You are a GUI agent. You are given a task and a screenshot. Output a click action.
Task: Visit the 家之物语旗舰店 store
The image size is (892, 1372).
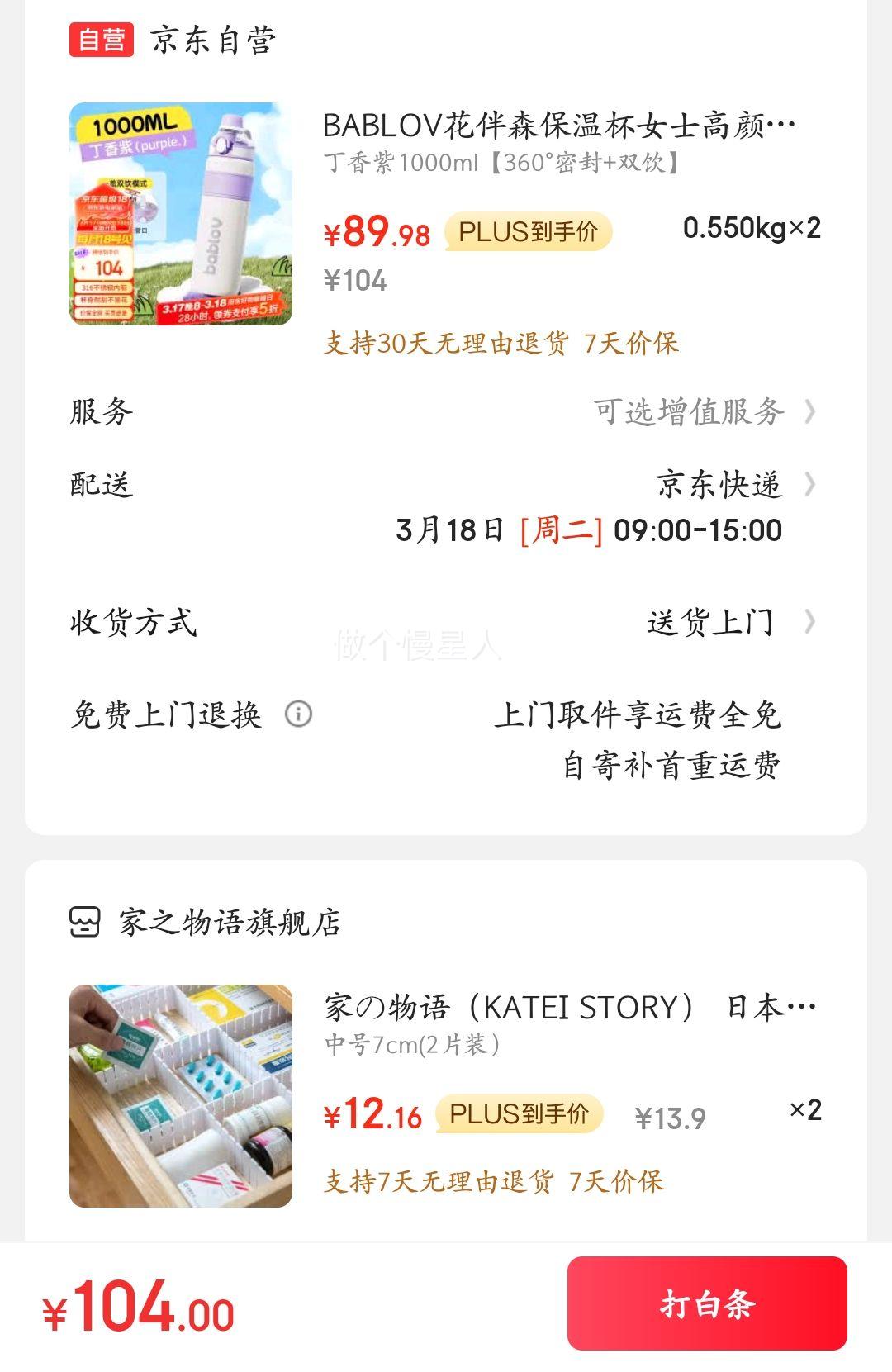point(229,923)
